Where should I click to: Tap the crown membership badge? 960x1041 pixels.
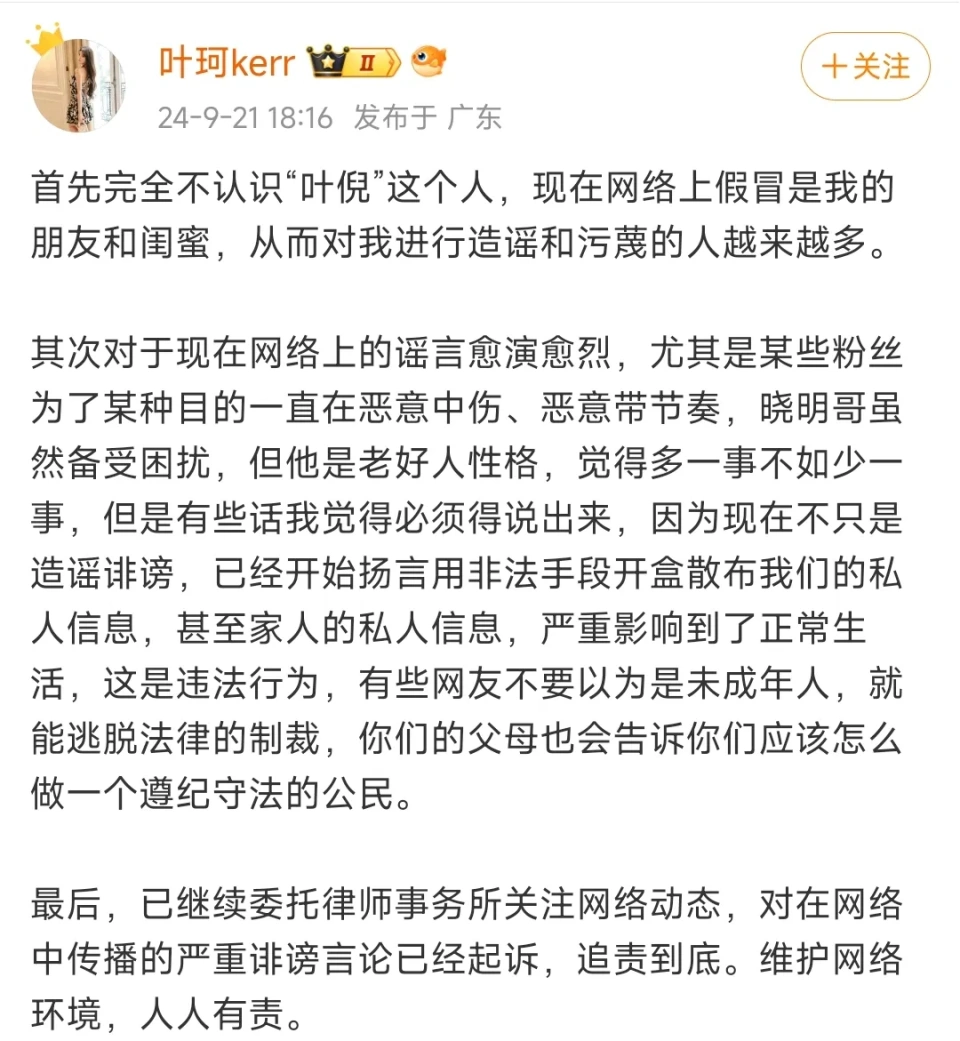click(354, 62)
